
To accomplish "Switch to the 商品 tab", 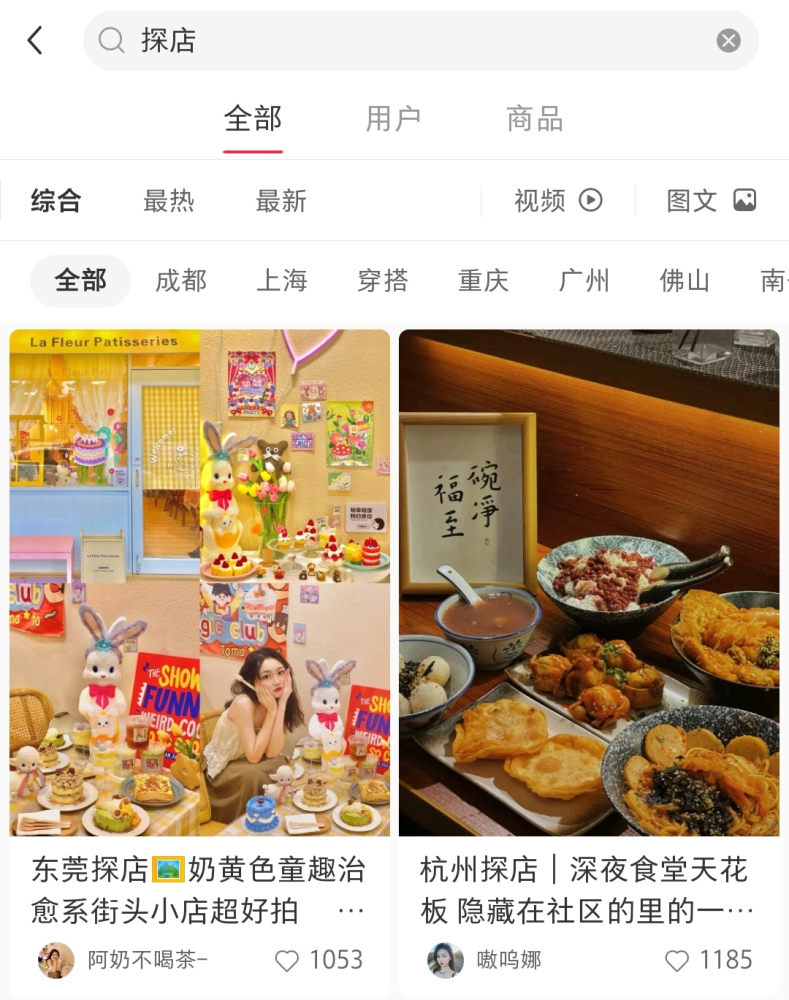I will [533, 118].
